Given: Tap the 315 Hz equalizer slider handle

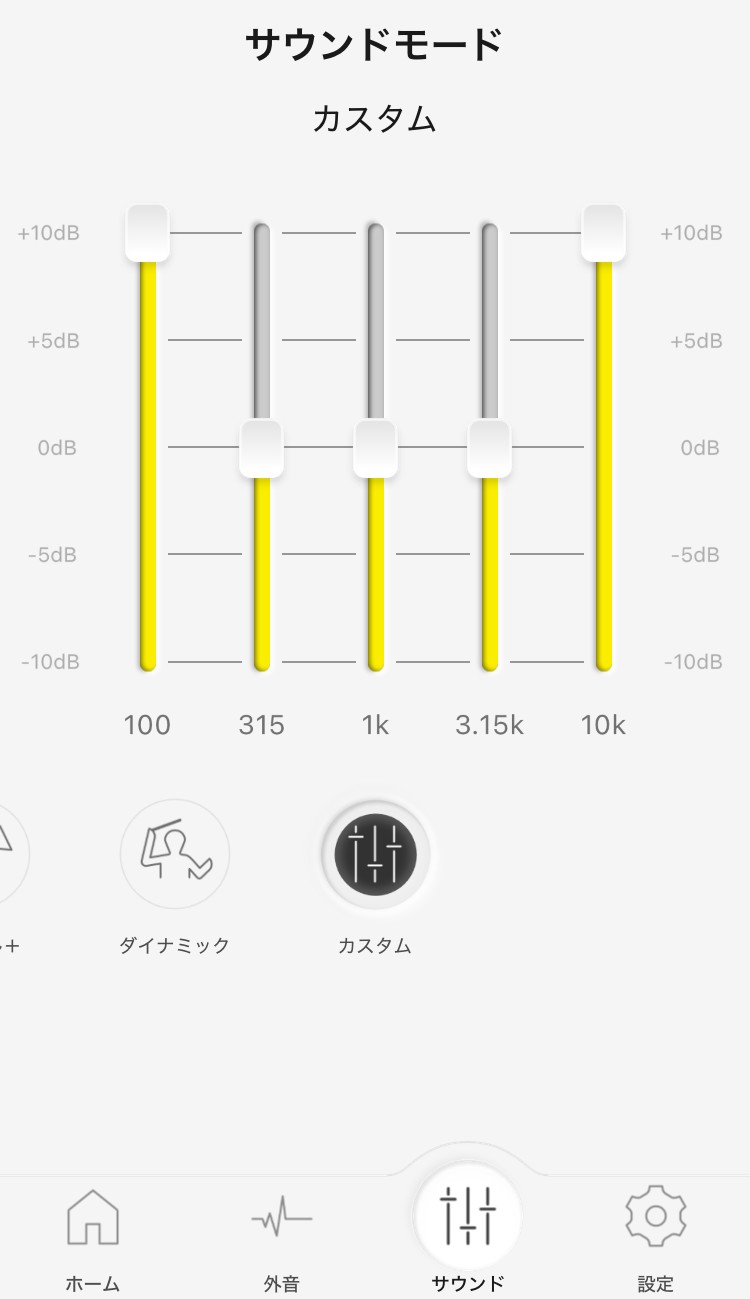Looking at the screenshot, I should [x=262, y=448].
